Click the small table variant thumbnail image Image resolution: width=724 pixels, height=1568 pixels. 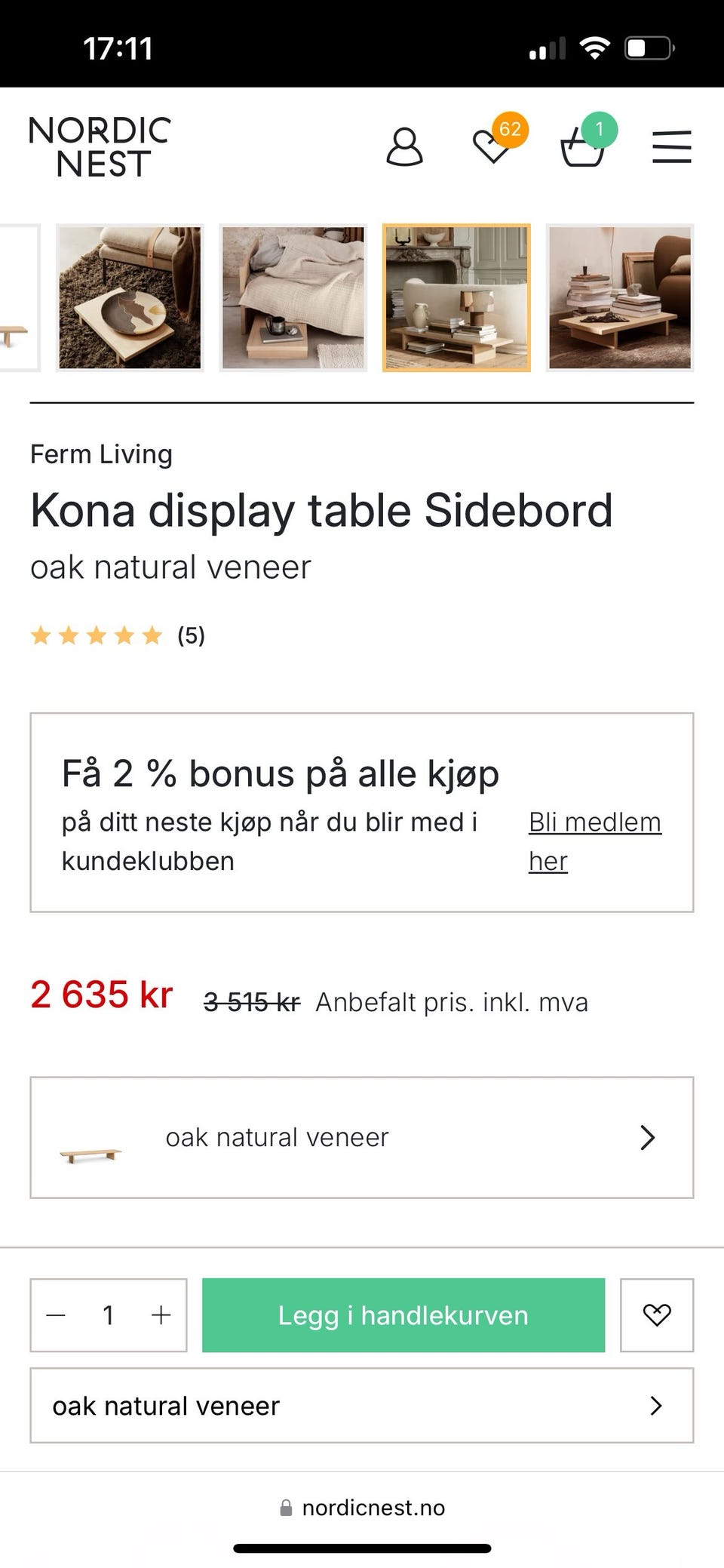click(x=90, y=1138)
